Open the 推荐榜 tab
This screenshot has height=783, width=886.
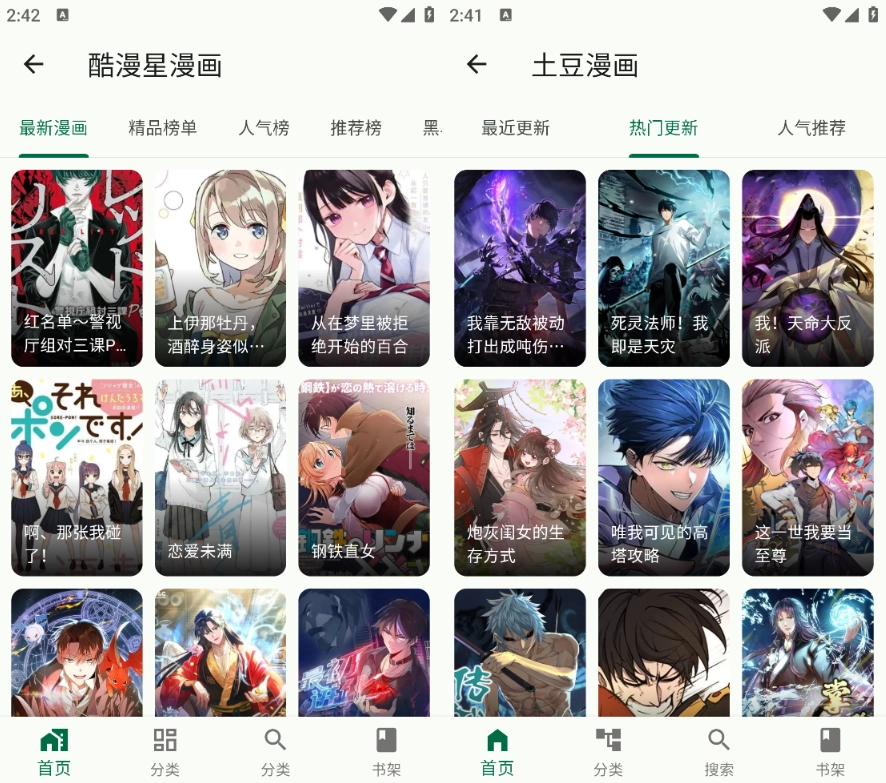(x=356, y=128)
